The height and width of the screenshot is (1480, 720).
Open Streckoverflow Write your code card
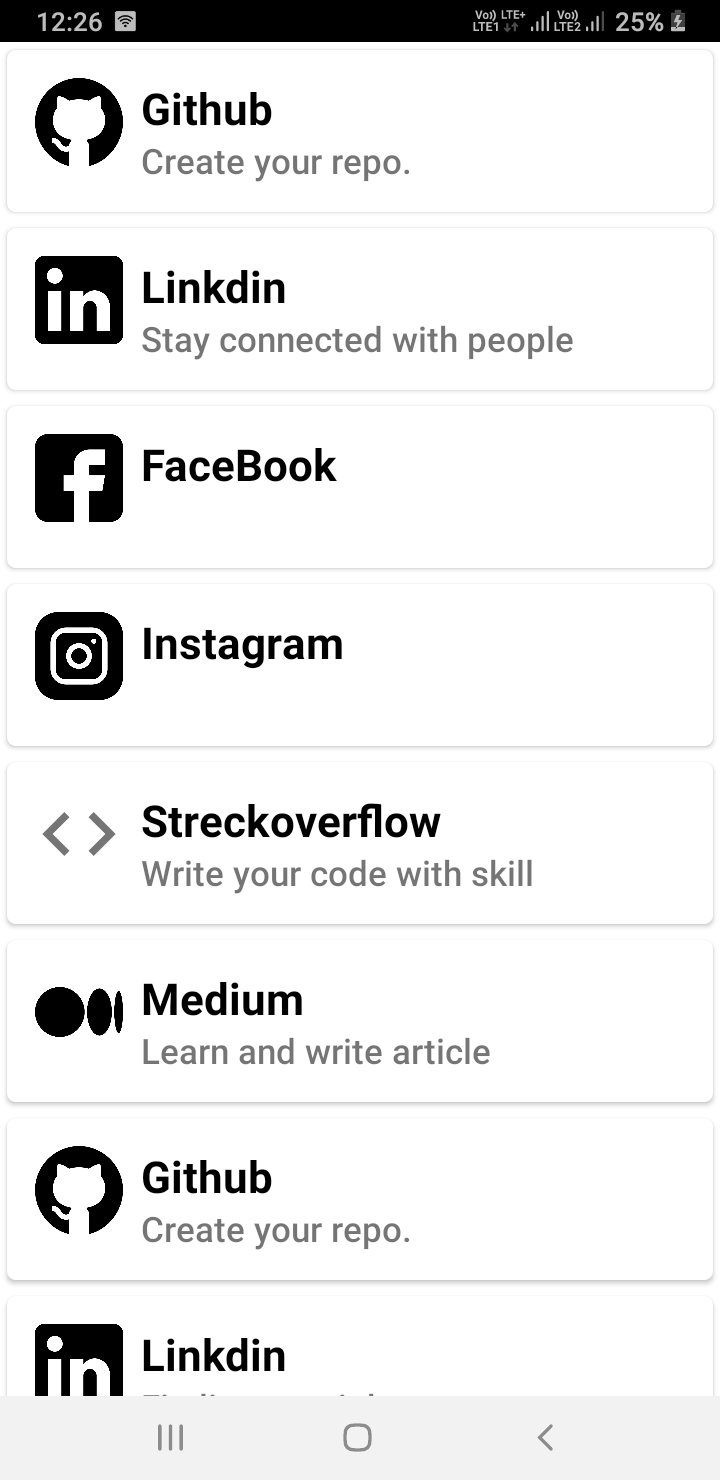[x=360, y=843]
